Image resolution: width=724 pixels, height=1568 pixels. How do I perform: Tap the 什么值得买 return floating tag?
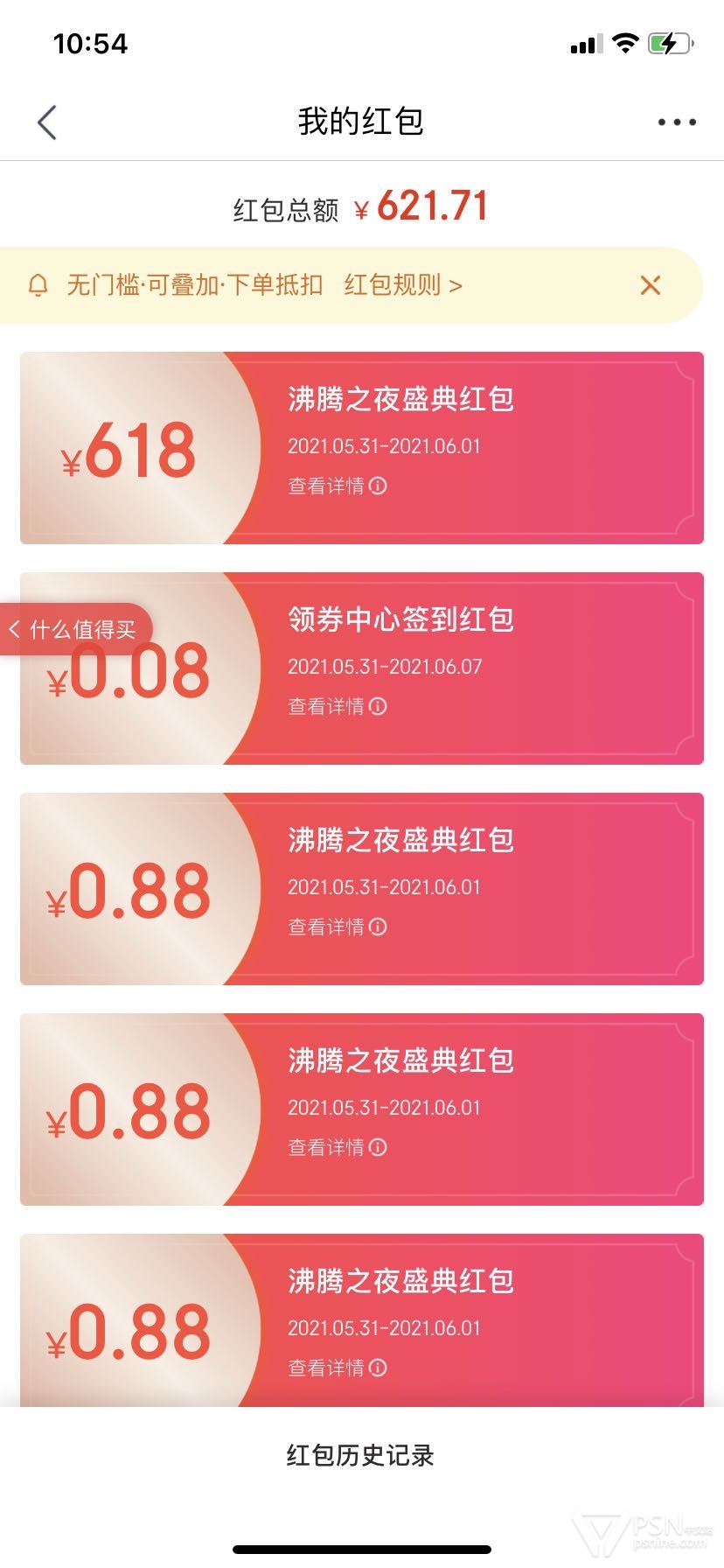76,629
